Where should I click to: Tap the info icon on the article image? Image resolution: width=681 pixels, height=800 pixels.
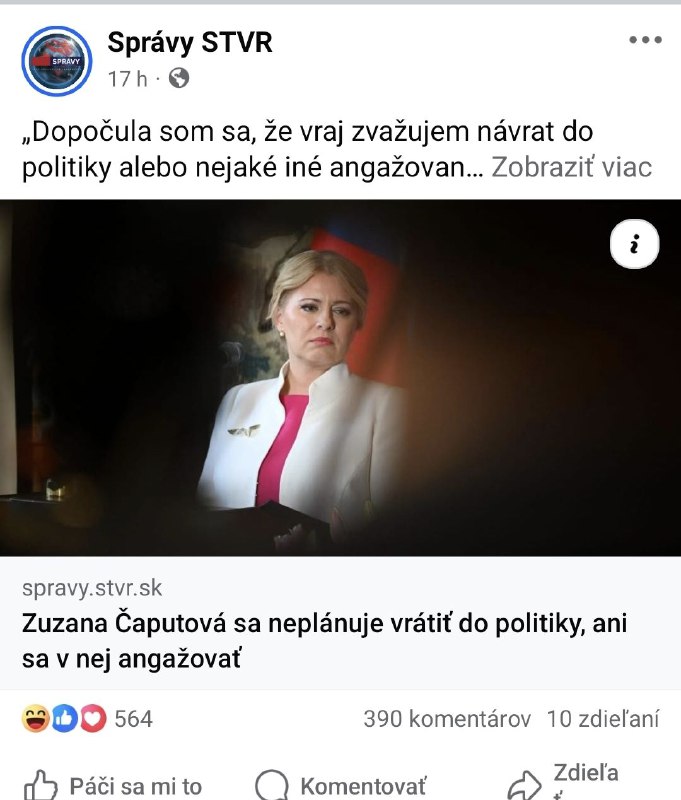(633, 243)
